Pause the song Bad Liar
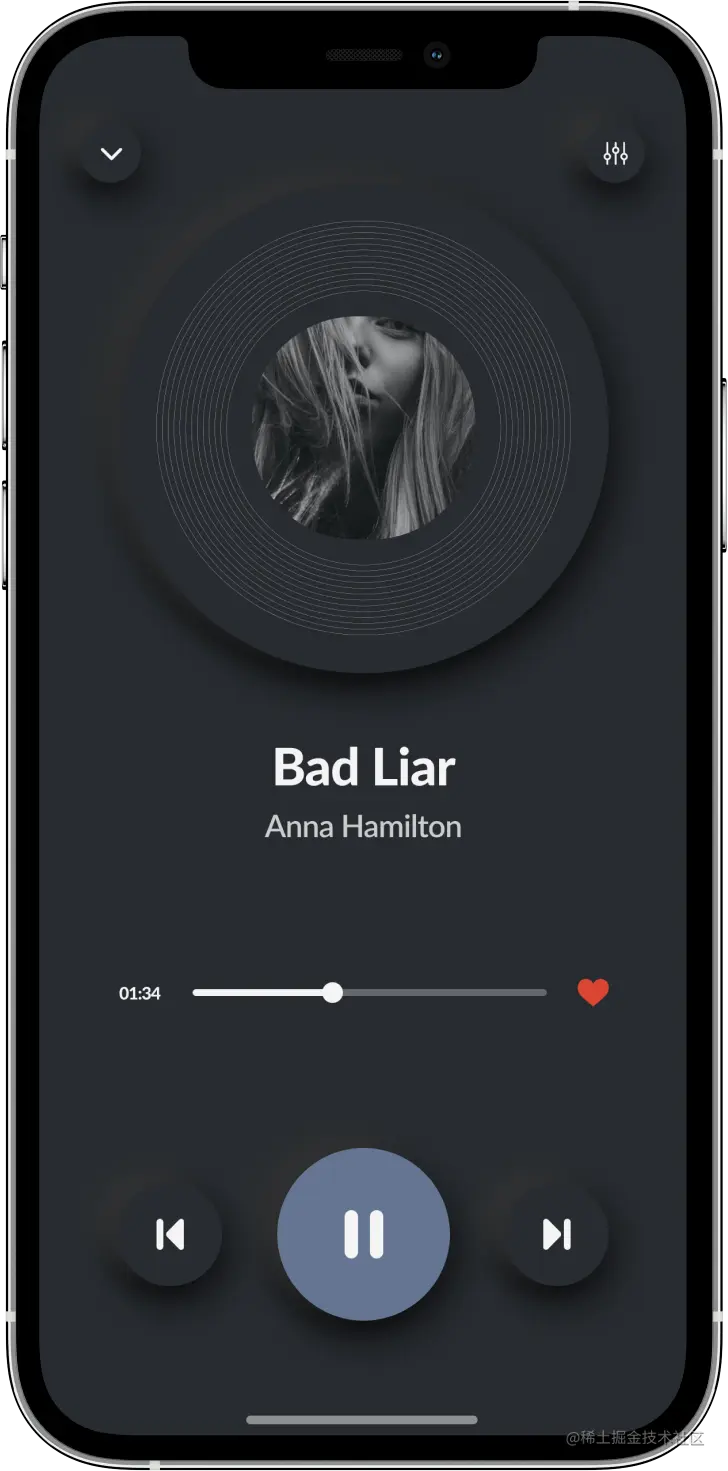 point(363,1234)
